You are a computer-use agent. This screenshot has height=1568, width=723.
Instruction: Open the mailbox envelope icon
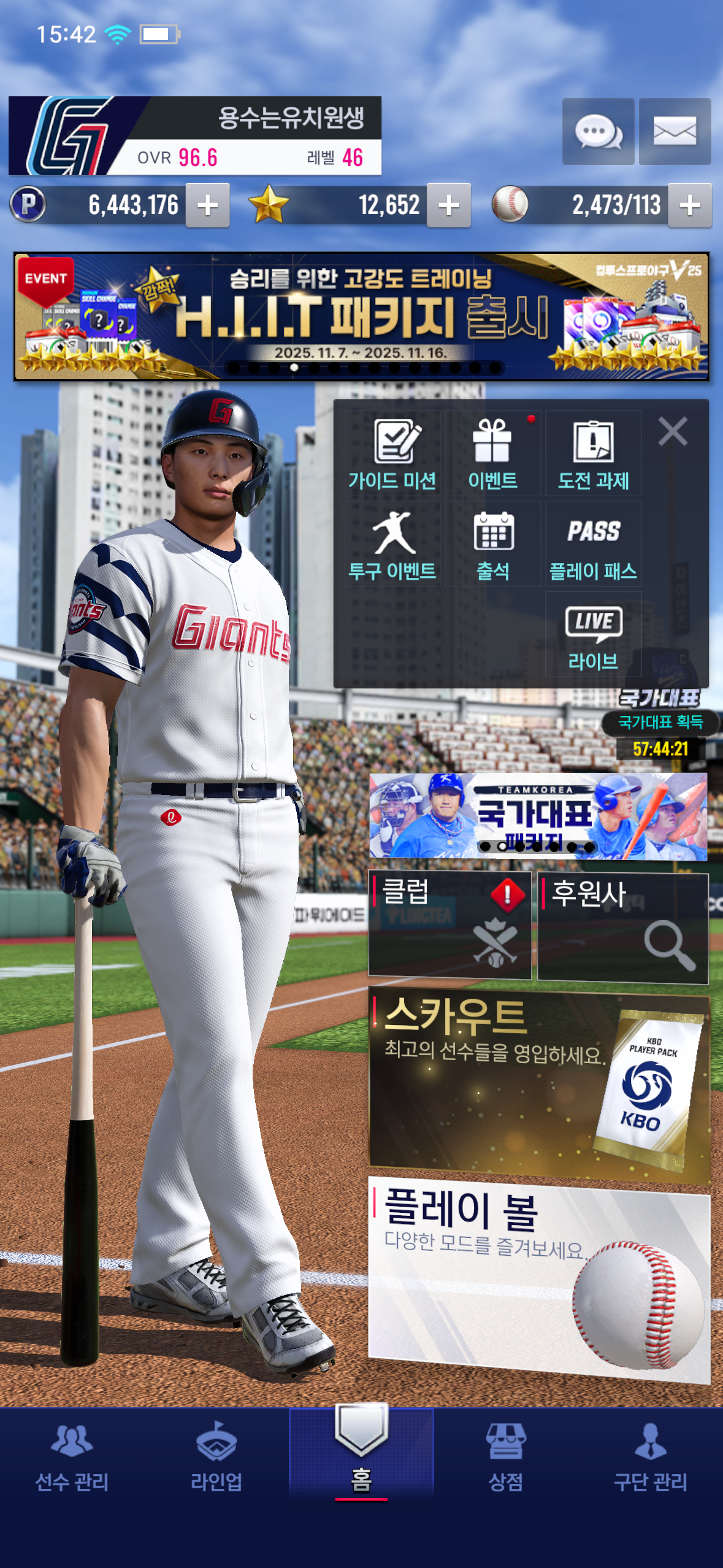(x=675, y=132)
